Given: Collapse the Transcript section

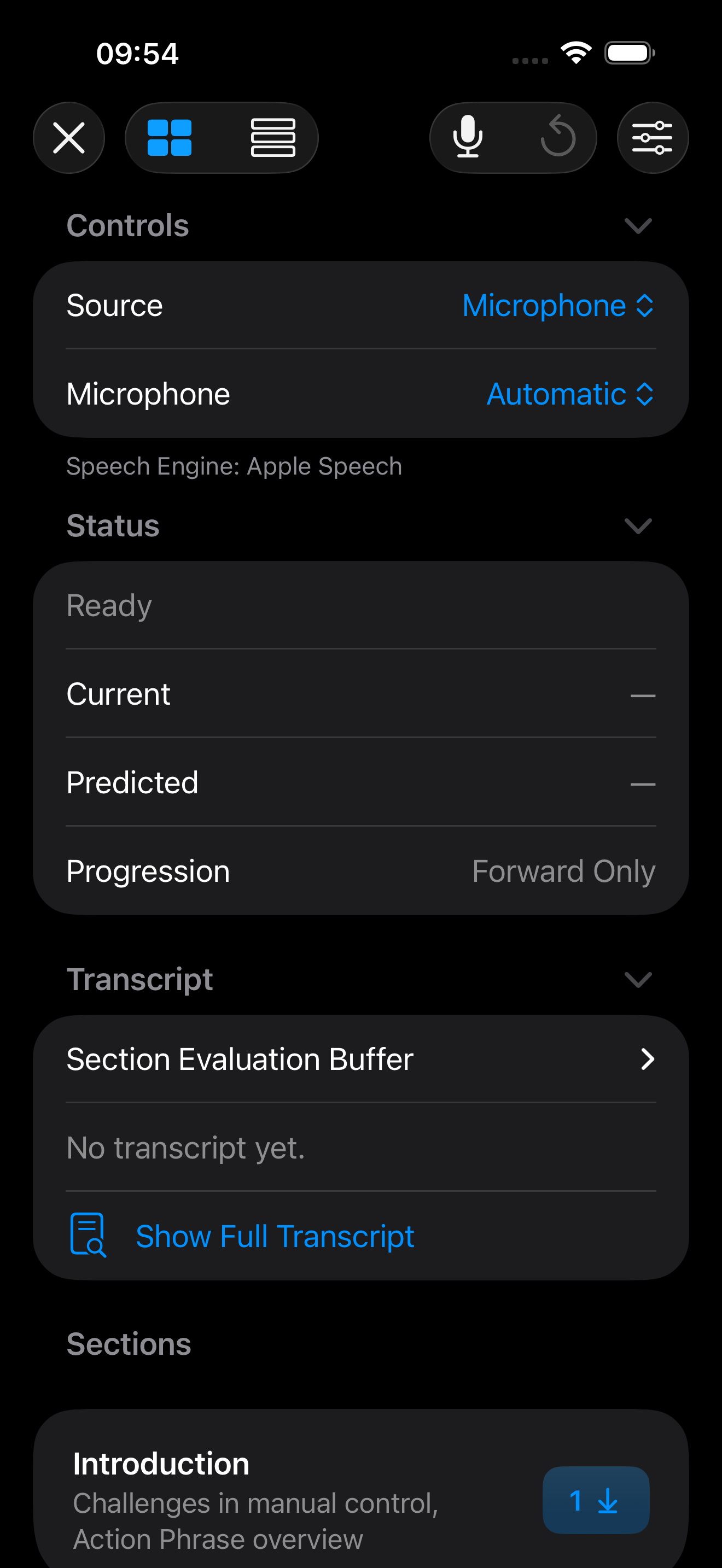Looking at the screenshot, I should click(638, 979).
